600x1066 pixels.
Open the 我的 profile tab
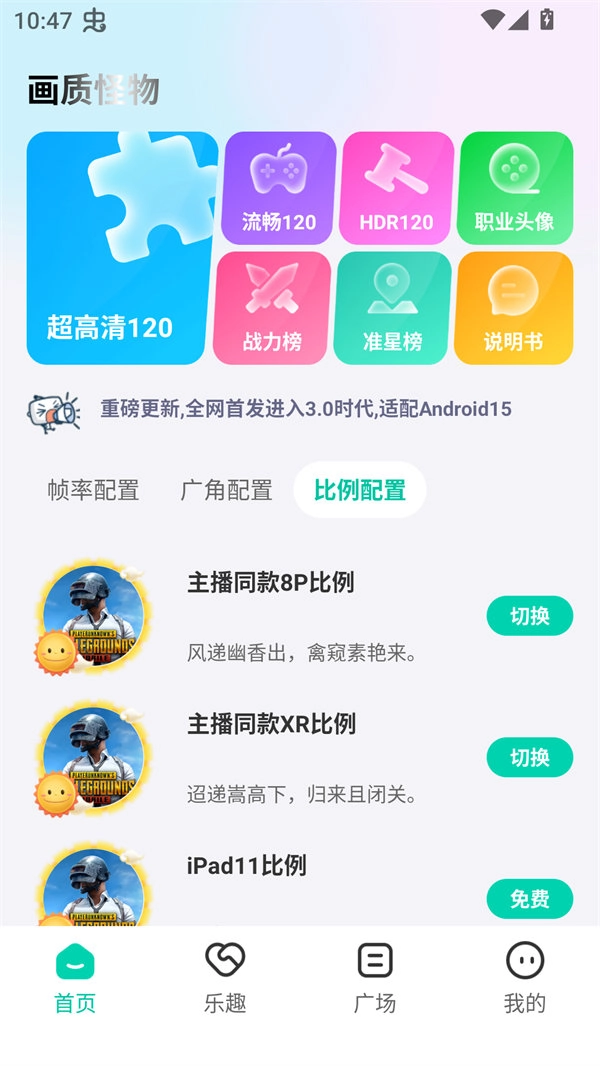click(525, 977)
